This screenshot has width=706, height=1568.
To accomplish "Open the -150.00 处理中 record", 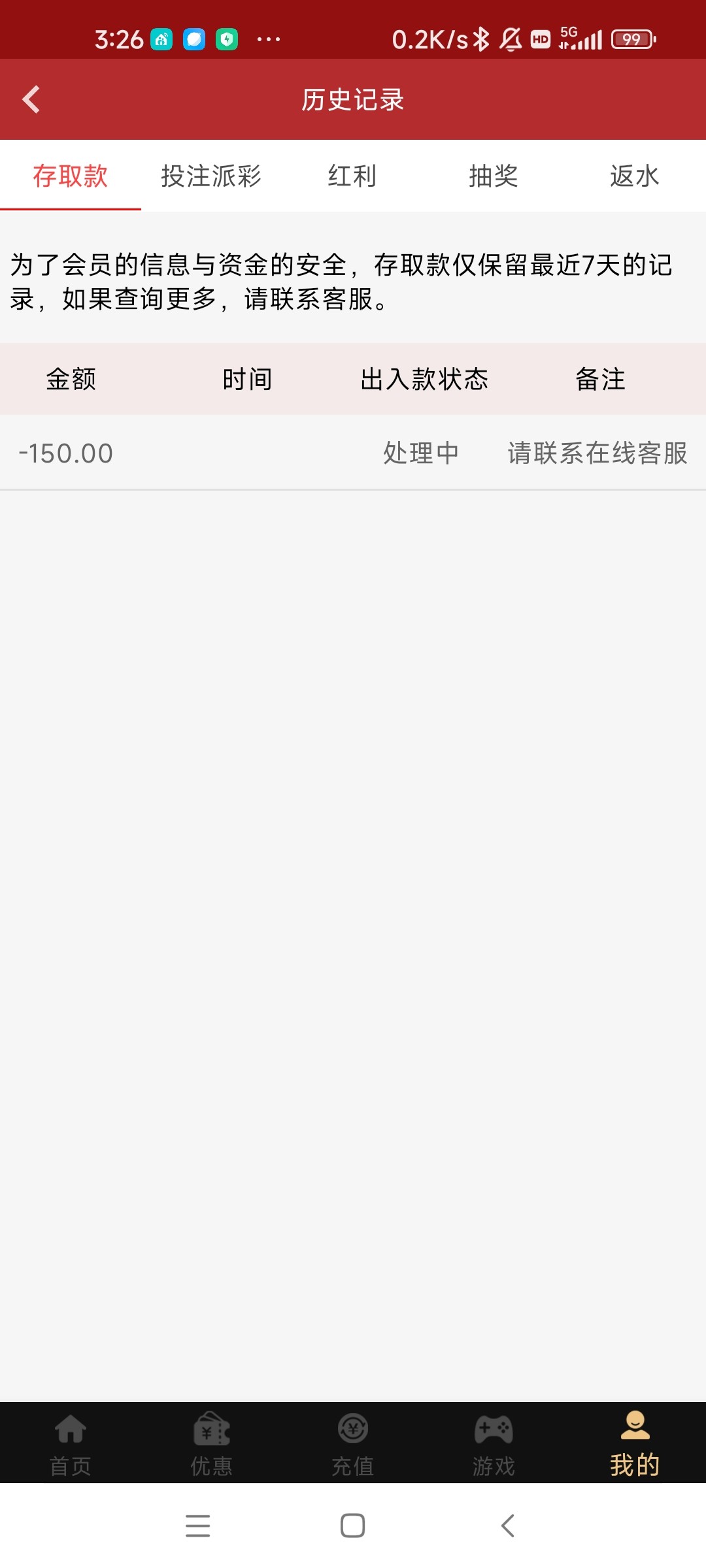I will pyautogui.click(x=353, y=453).
